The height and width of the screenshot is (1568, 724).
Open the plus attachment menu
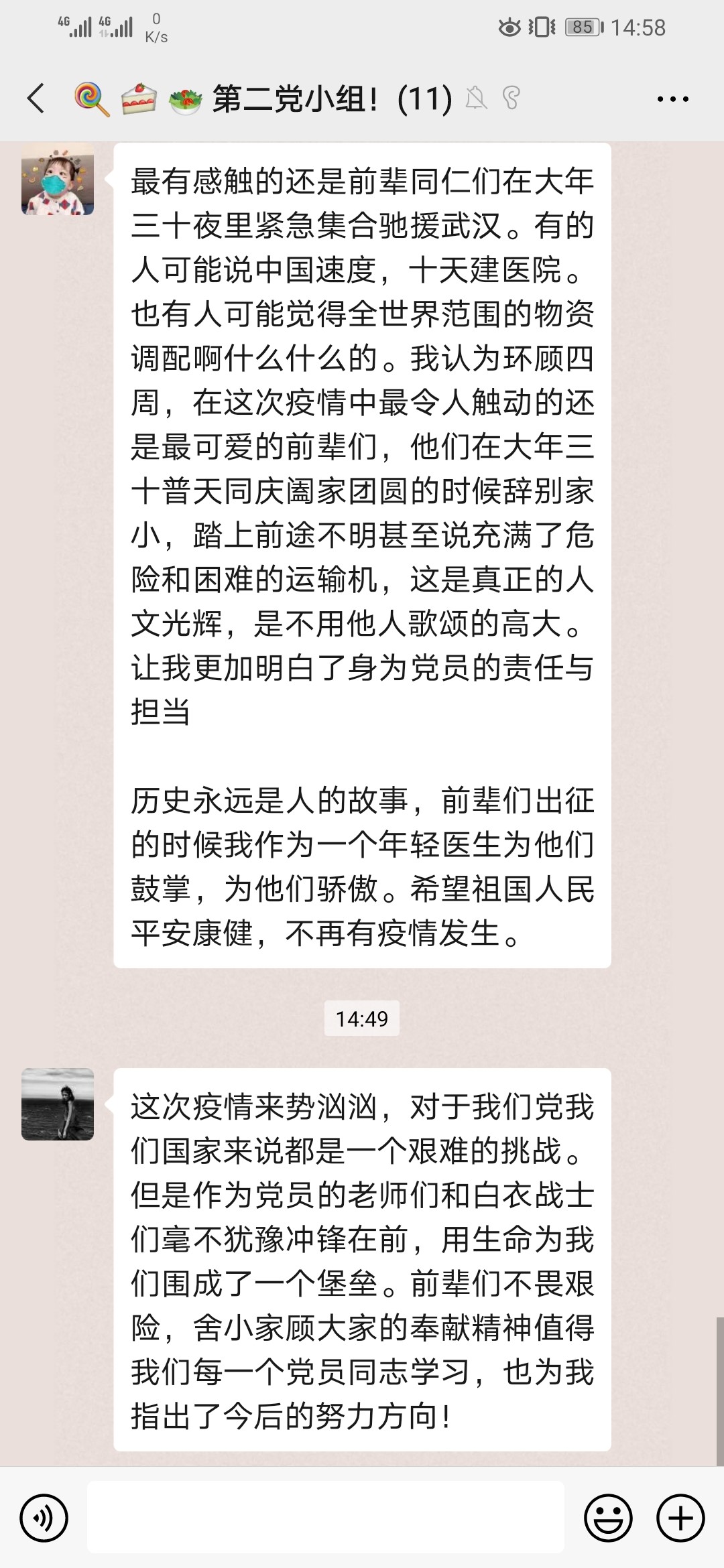pos(680,1518)
